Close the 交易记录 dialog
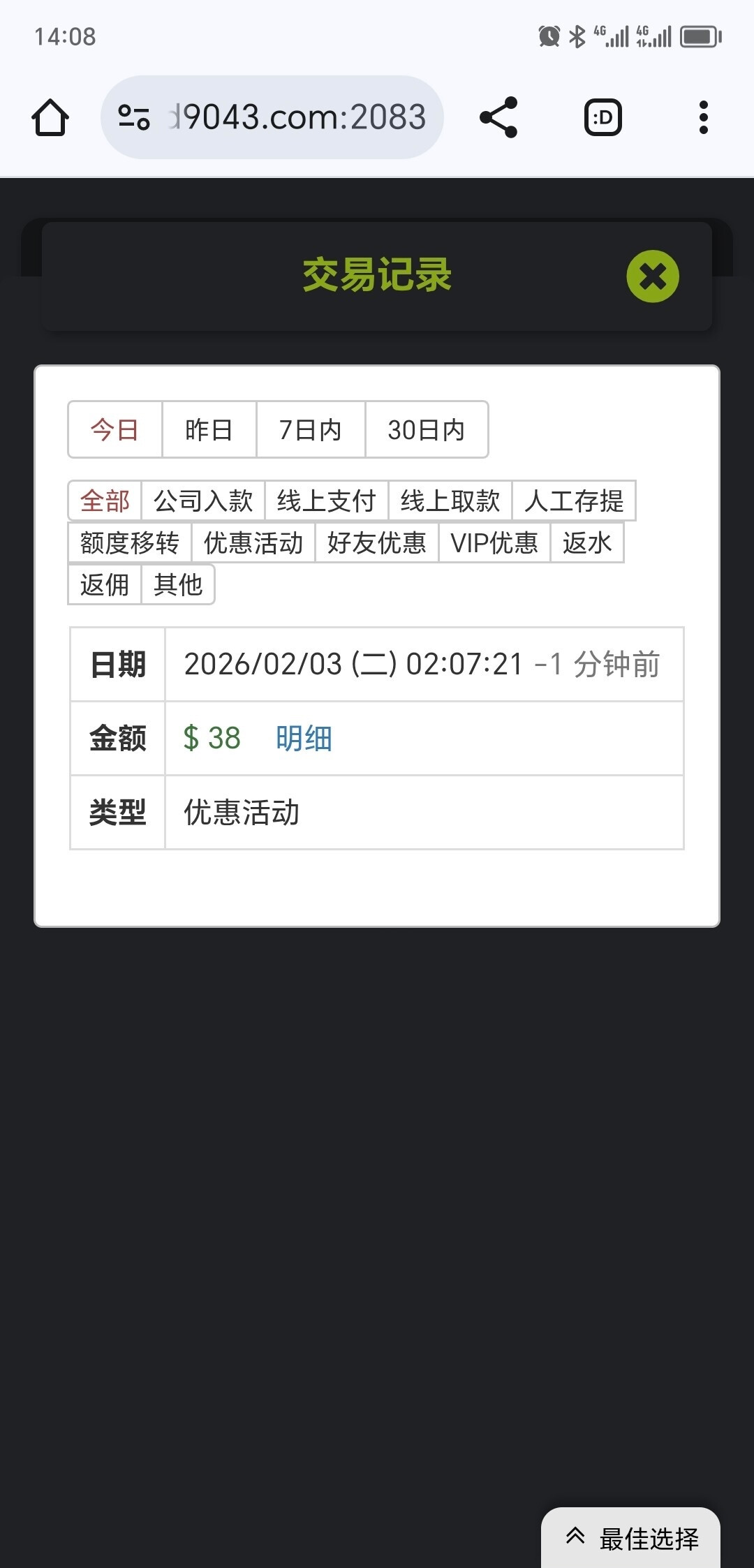 click(652, 276)
